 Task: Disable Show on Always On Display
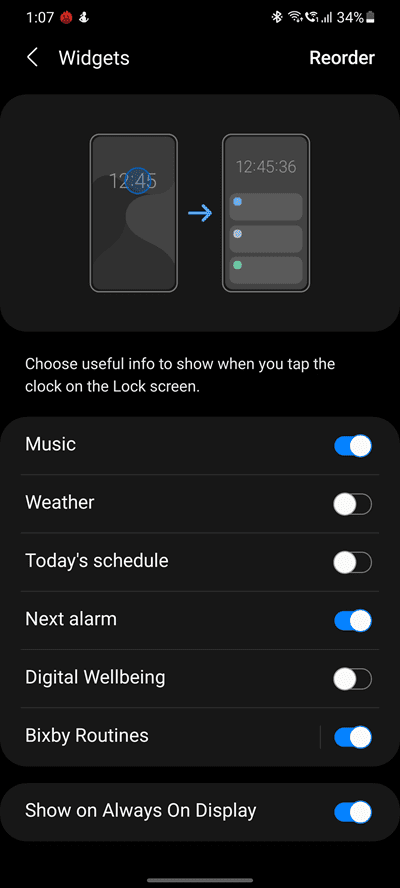pyautogui.click(x=352, y=812)
